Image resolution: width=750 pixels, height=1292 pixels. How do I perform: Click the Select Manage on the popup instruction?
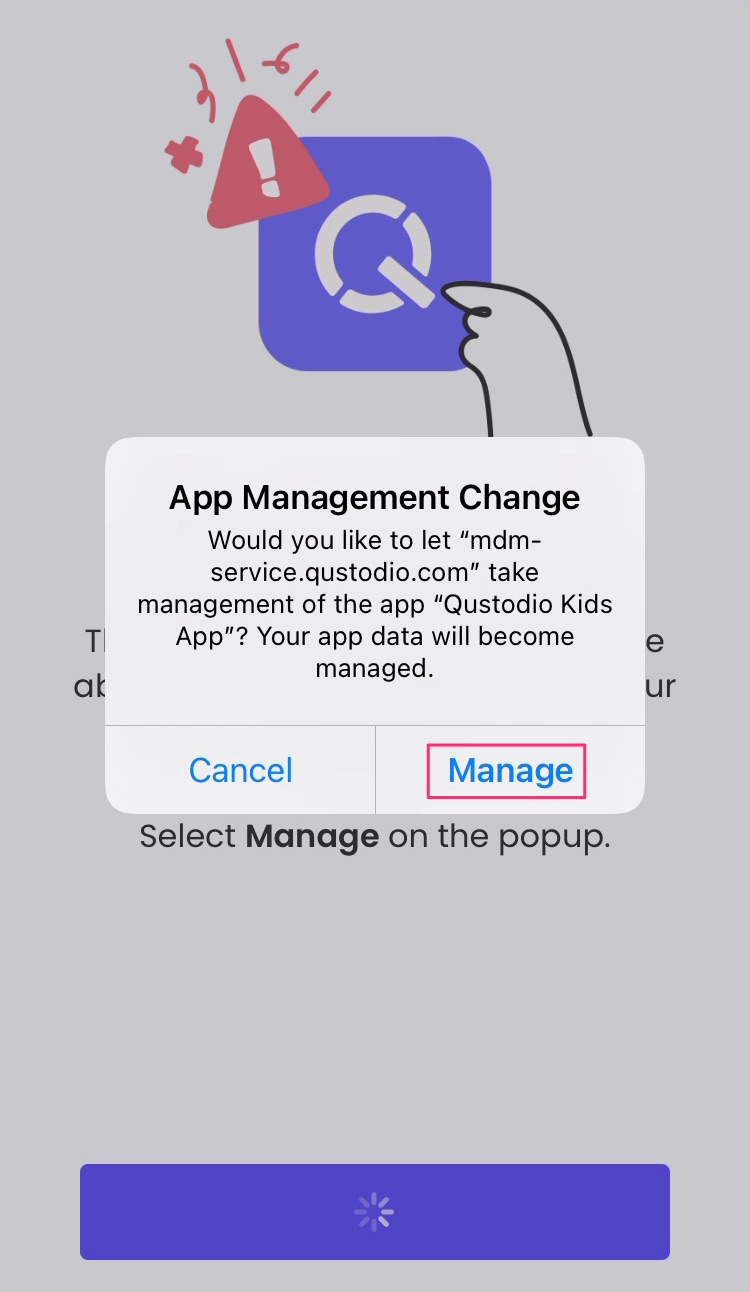[375, 836]
